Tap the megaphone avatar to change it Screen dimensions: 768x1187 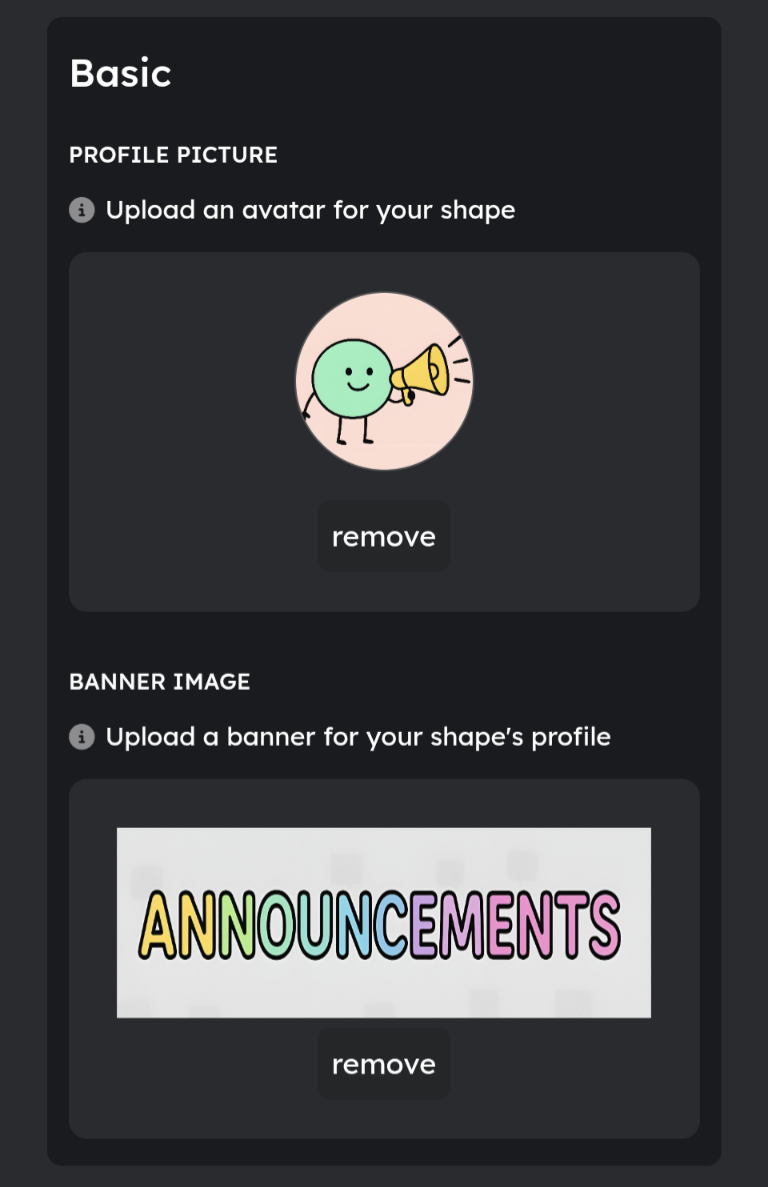coord(384,381)
